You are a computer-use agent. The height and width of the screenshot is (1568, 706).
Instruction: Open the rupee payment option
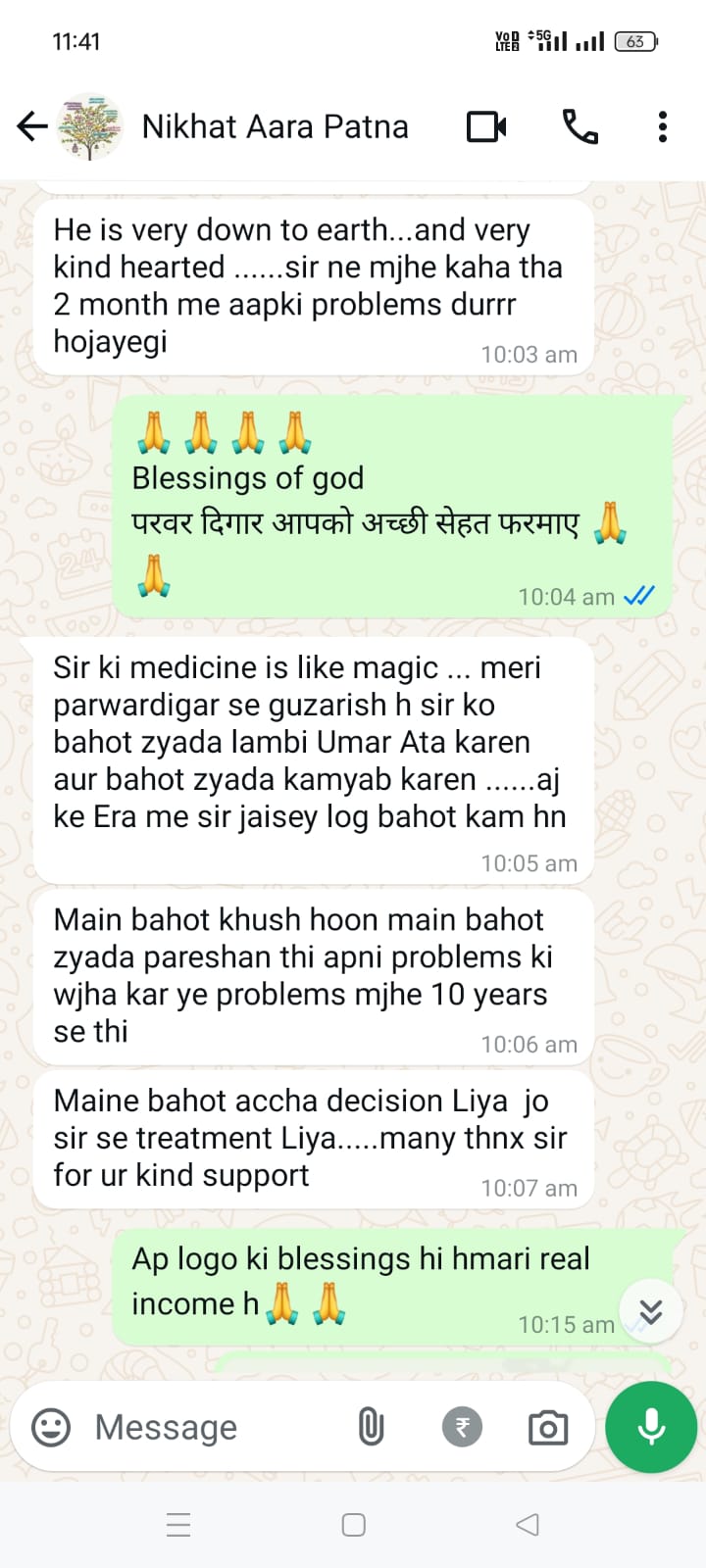[x=462, y=1427]
